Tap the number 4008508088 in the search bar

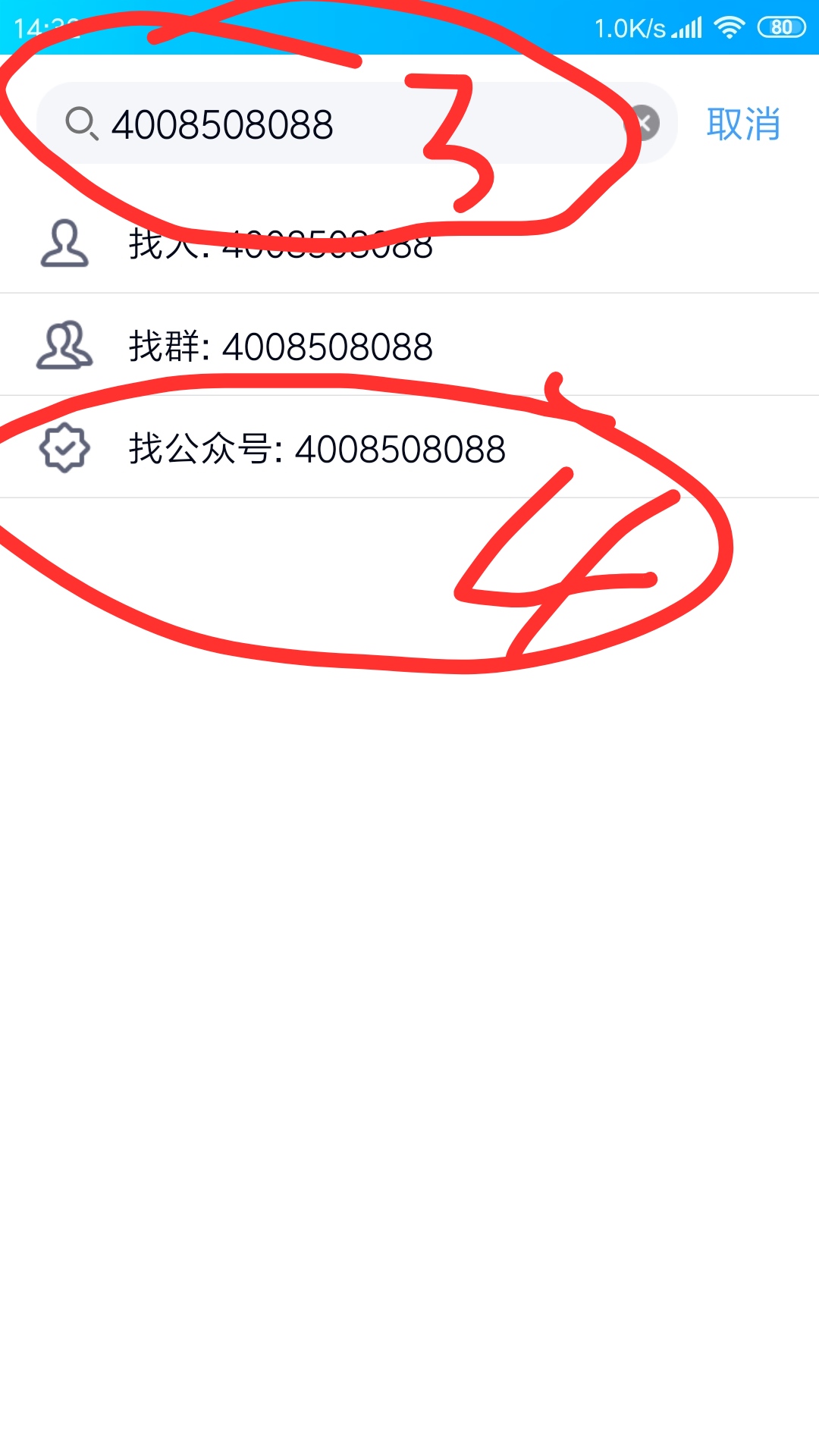click(224, 124)
